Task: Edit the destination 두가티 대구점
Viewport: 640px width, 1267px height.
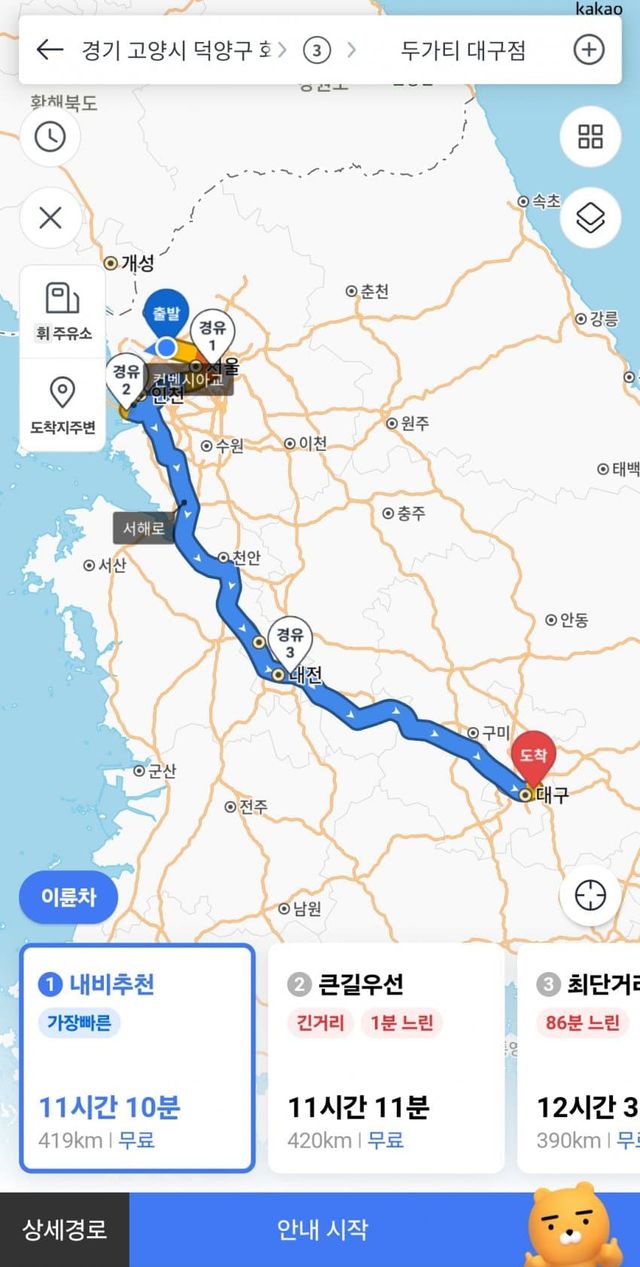Action: pyautogui.click(x=462, y=50)
